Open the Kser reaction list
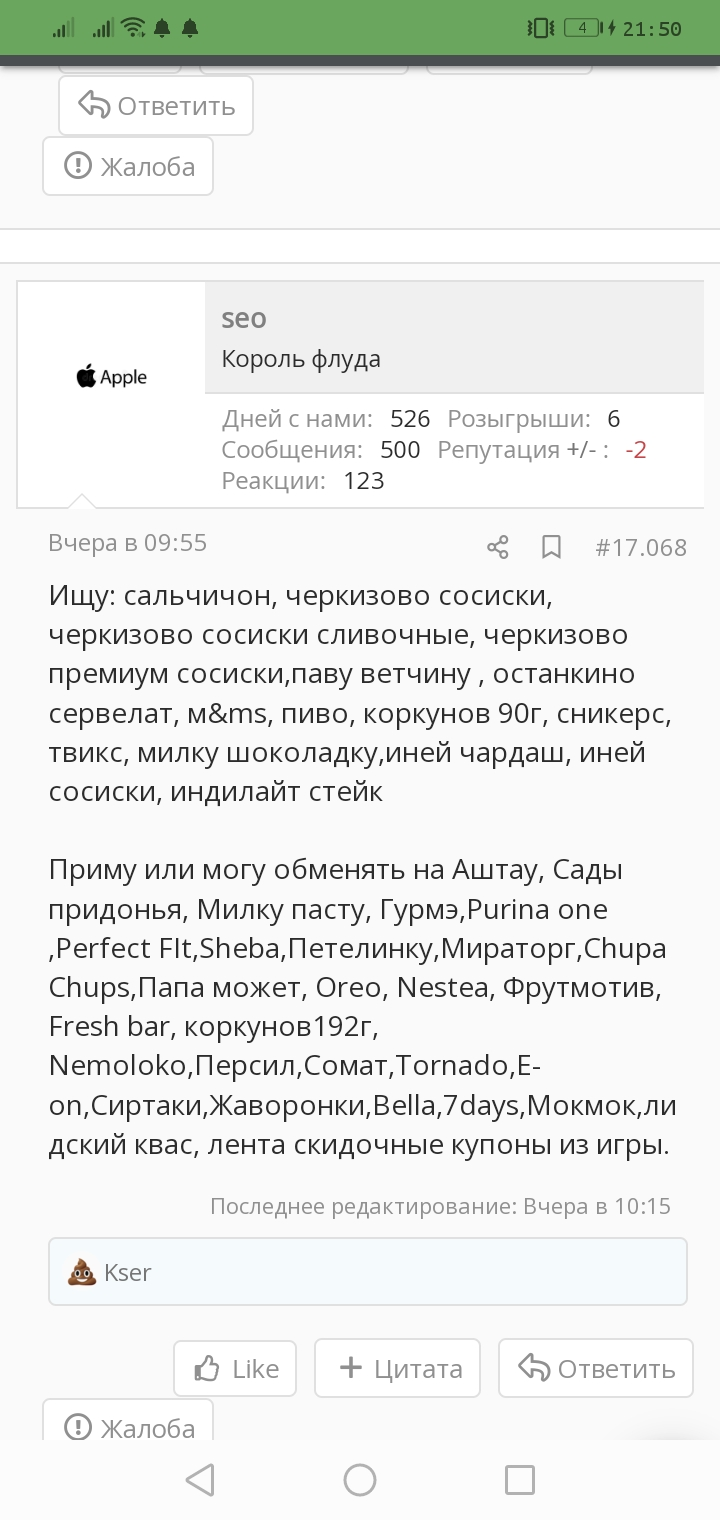This screenshot has height=1520, width=720. pyautogui.click(x=368, y=1272)
